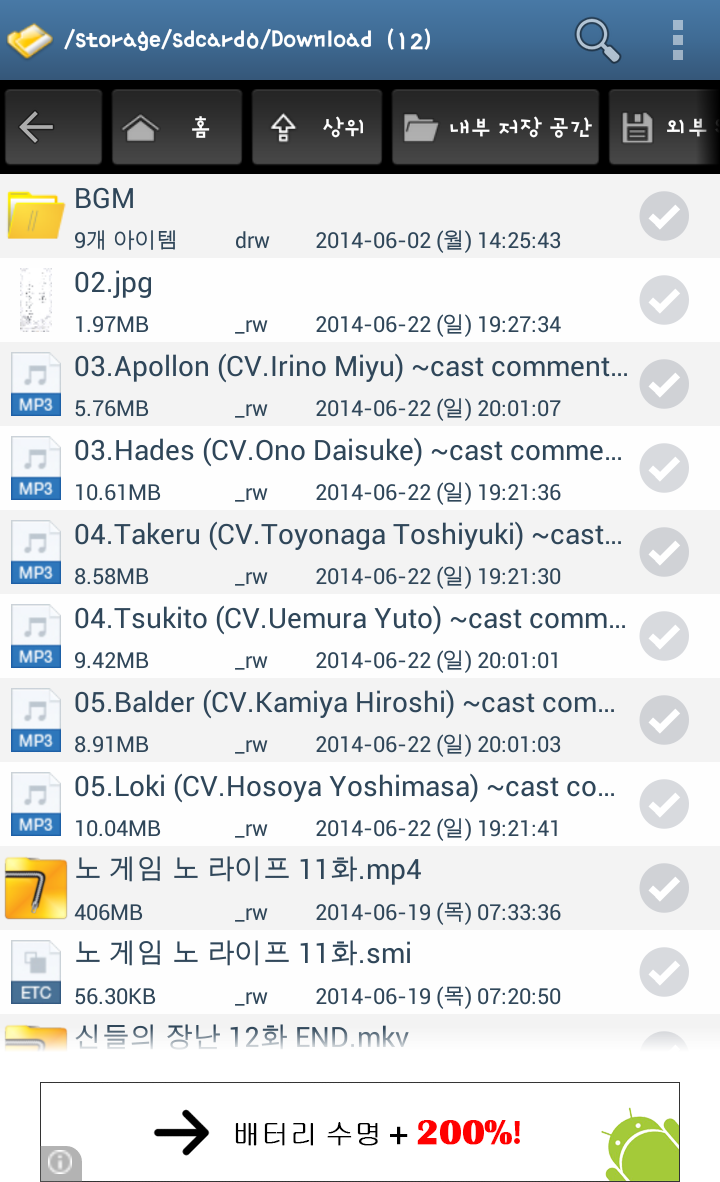Select the 노 게임 노 라이프 11화.smi checkbox
This screenshot has height=1182, width=720.
[x=664, y=972]
